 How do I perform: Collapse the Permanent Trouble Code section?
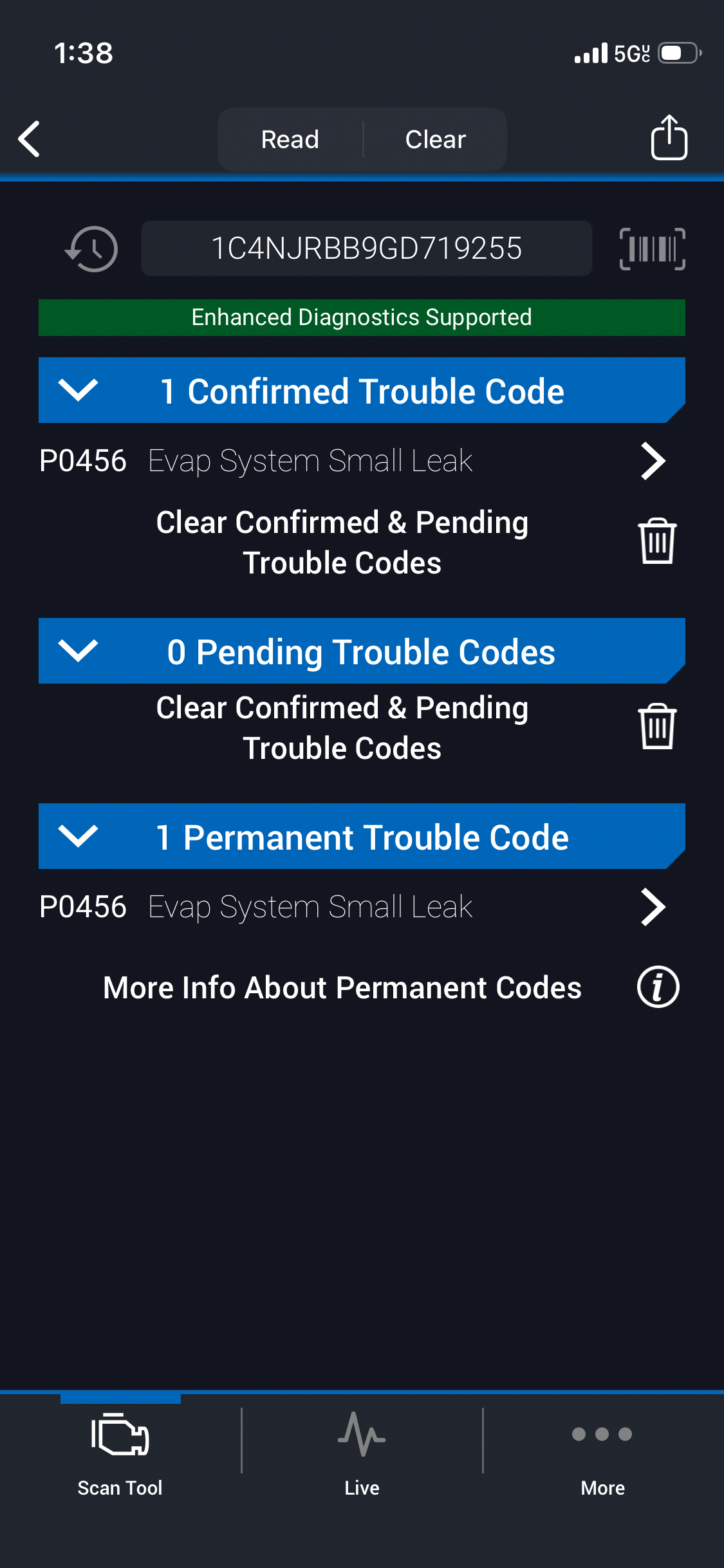78,836
